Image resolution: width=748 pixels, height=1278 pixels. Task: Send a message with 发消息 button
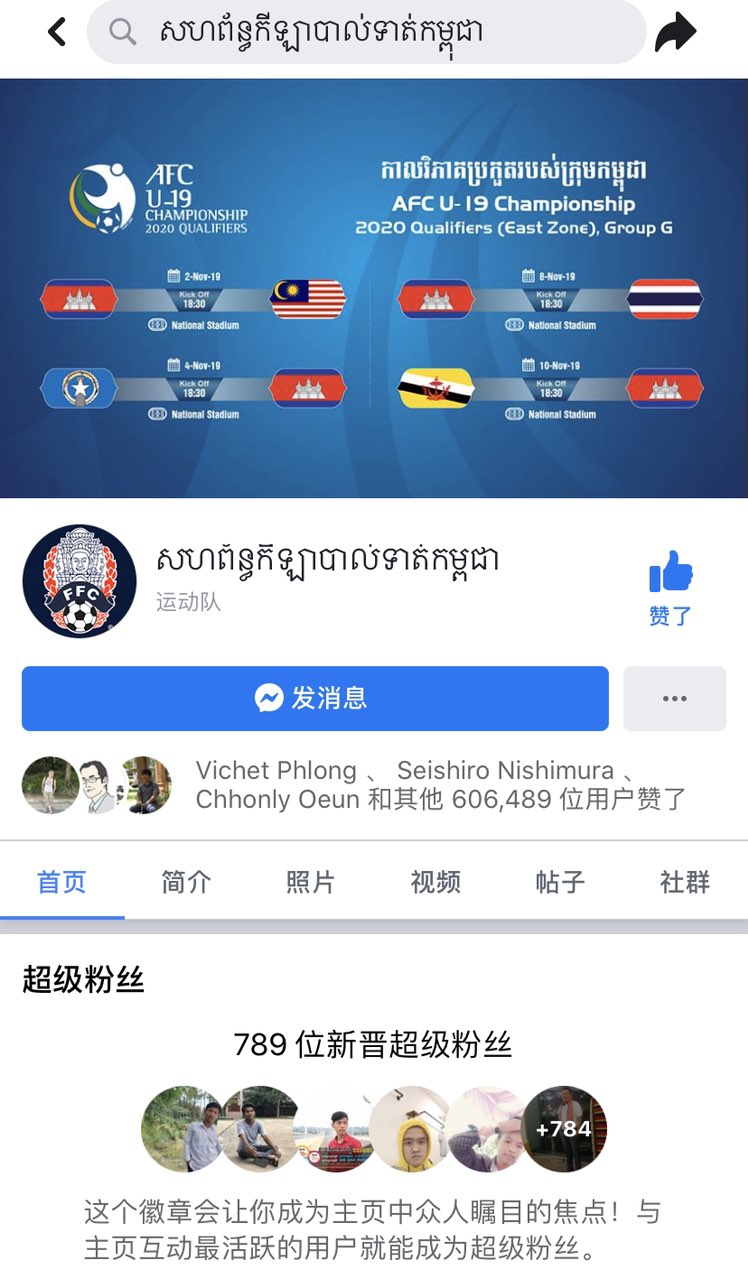pos(315,698)
